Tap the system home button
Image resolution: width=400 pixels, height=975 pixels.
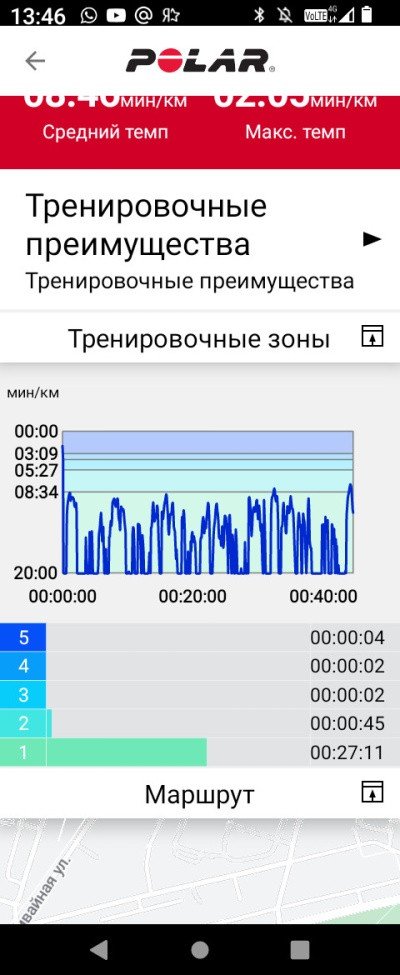(x=200, y=949)
